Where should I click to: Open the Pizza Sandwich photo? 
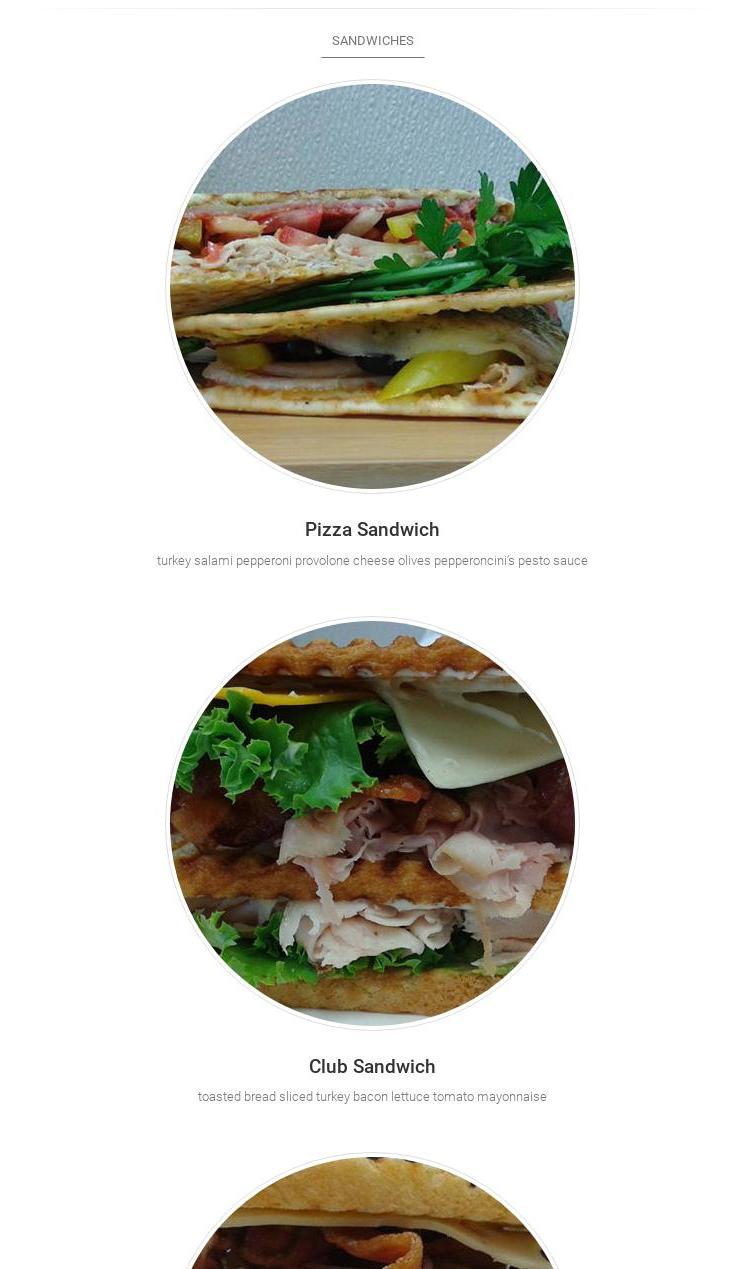(x=372, y=286)
